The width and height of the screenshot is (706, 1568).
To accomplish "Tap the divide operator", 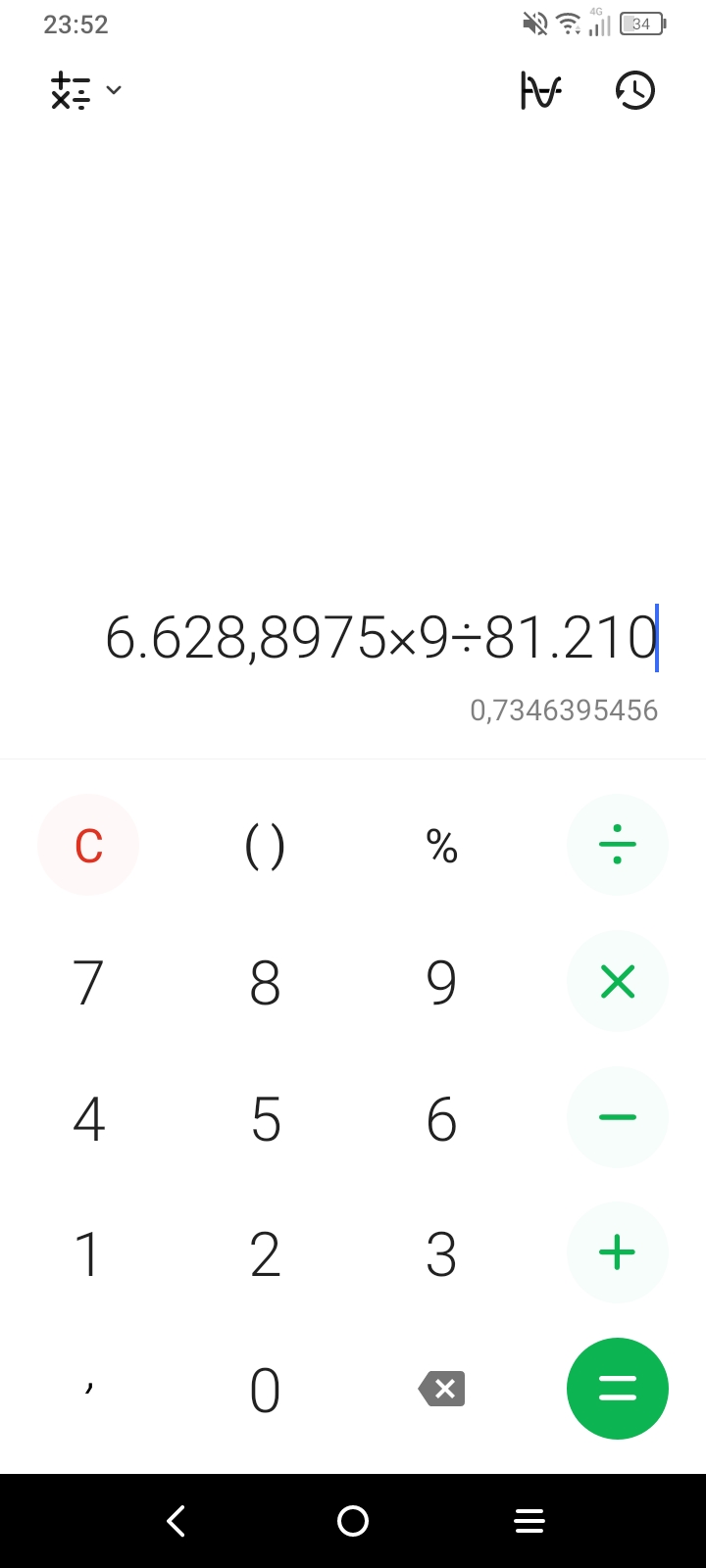I will (x=617, y=845).
